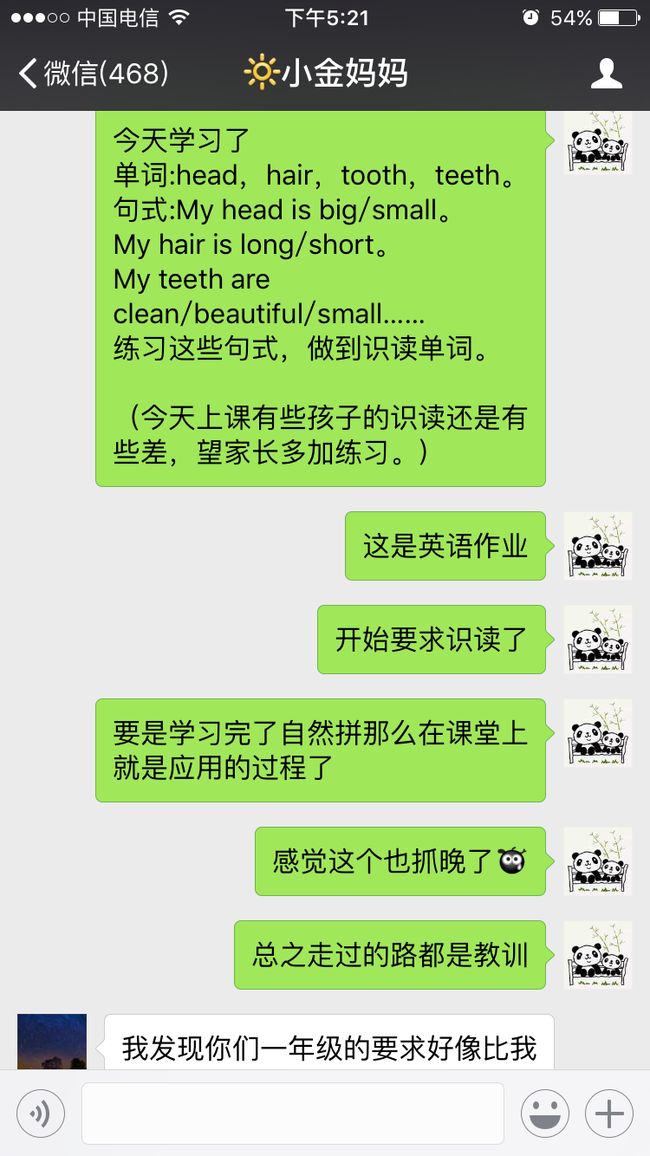Open the chat info profile icon

607,74
